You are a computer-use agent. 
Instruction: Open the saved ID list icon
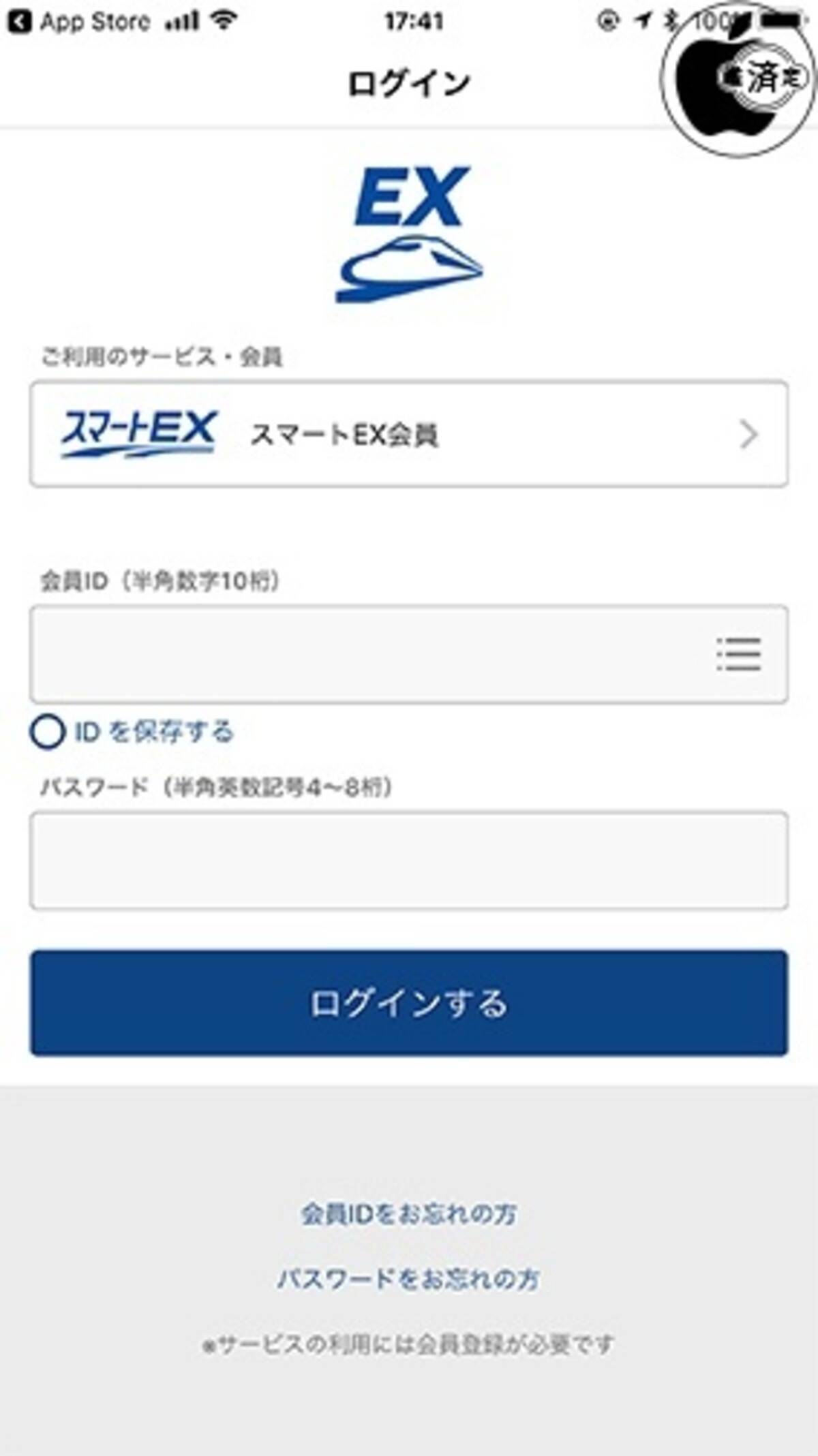(739, 654)
